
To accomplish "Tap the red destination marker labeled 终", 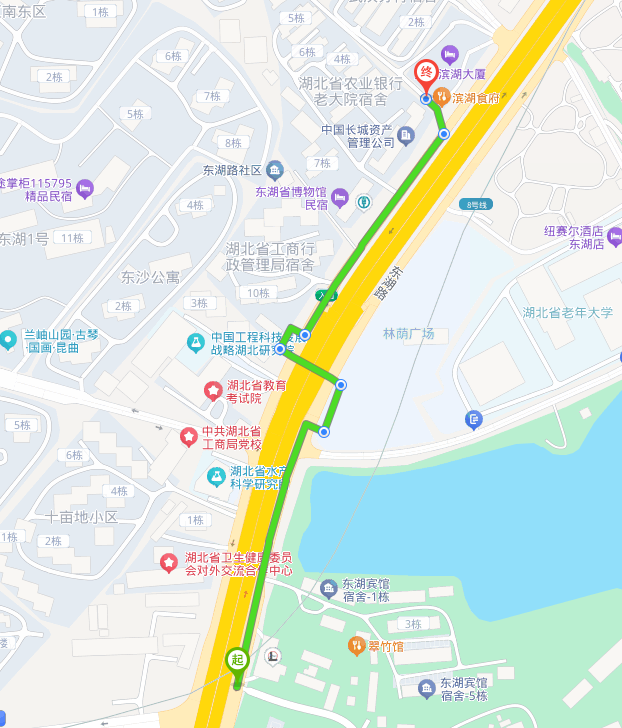I will click(x=427, y=73).
